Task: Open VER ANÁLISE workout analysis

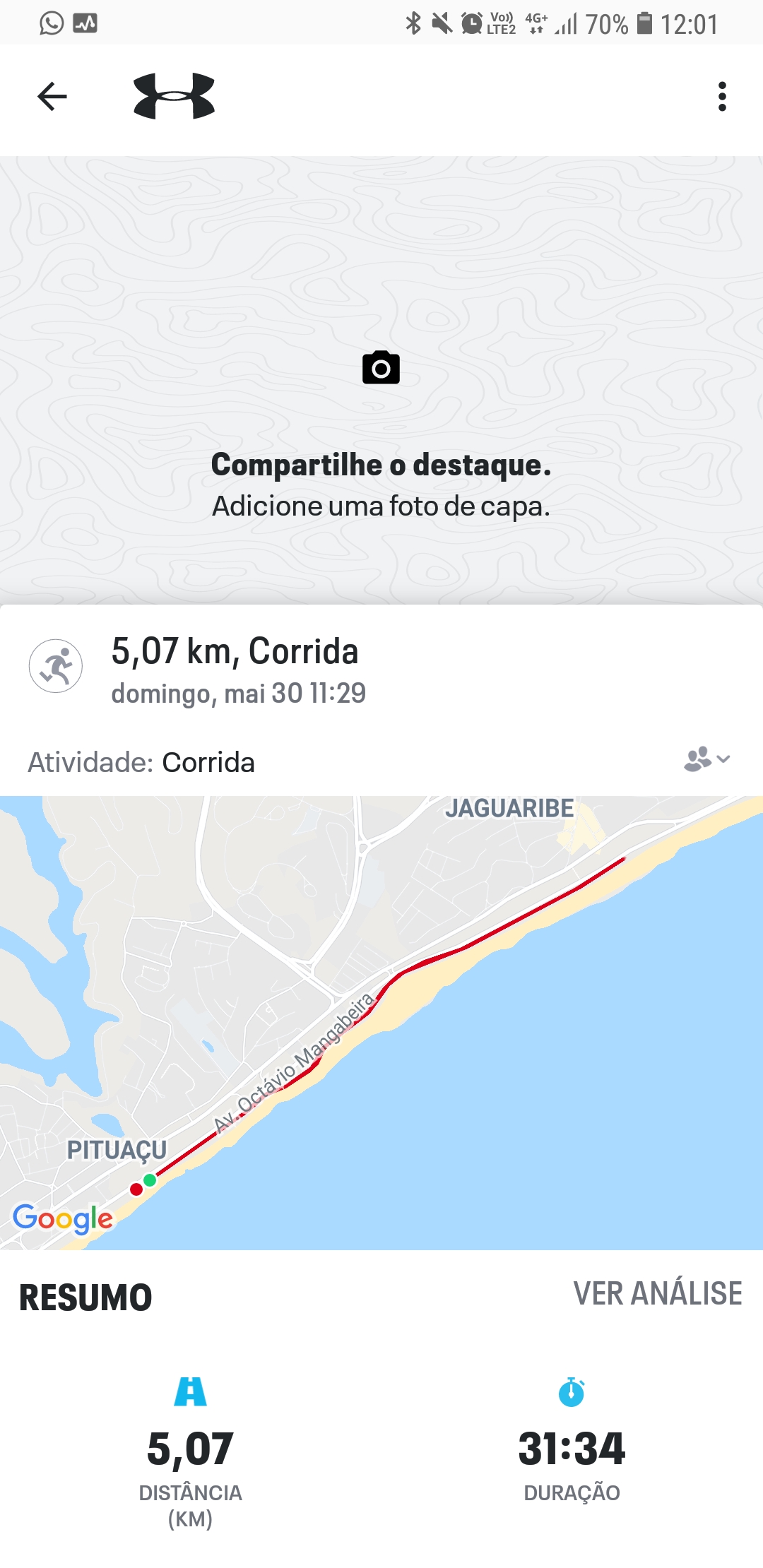Action: [x=658, y=1294]
